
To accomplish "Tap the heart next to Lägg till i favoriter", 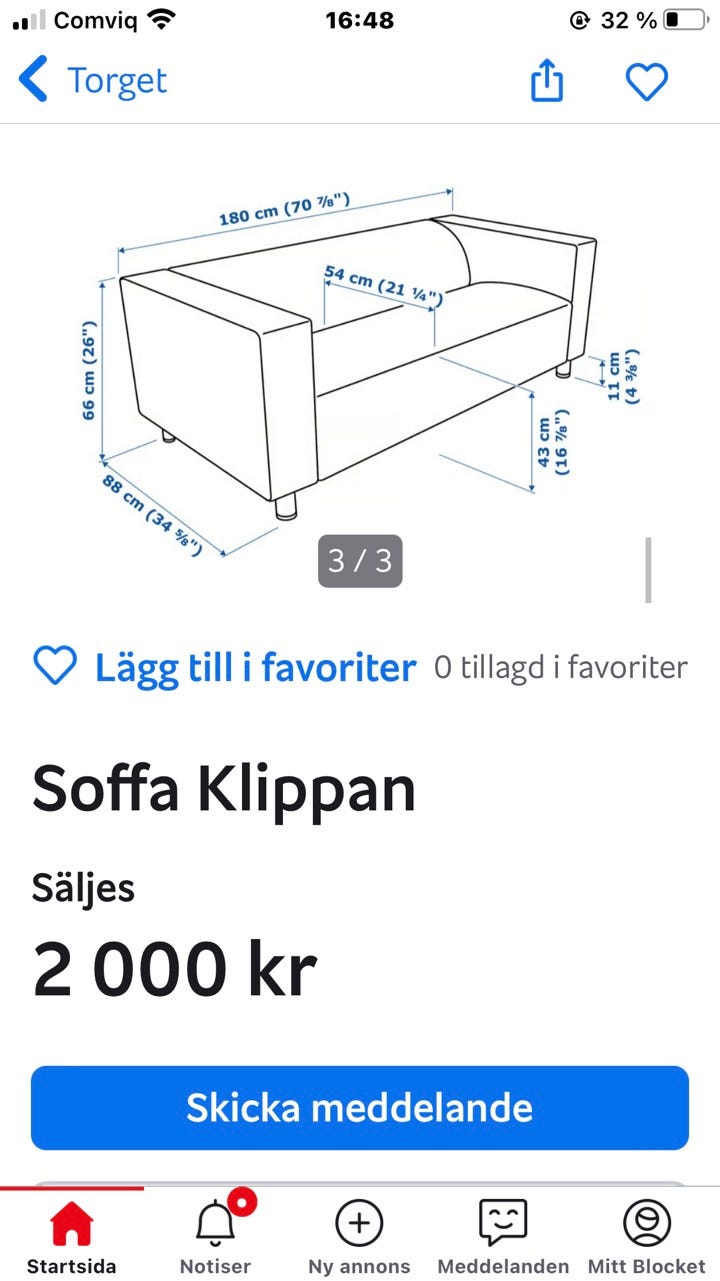I will 57,666.
